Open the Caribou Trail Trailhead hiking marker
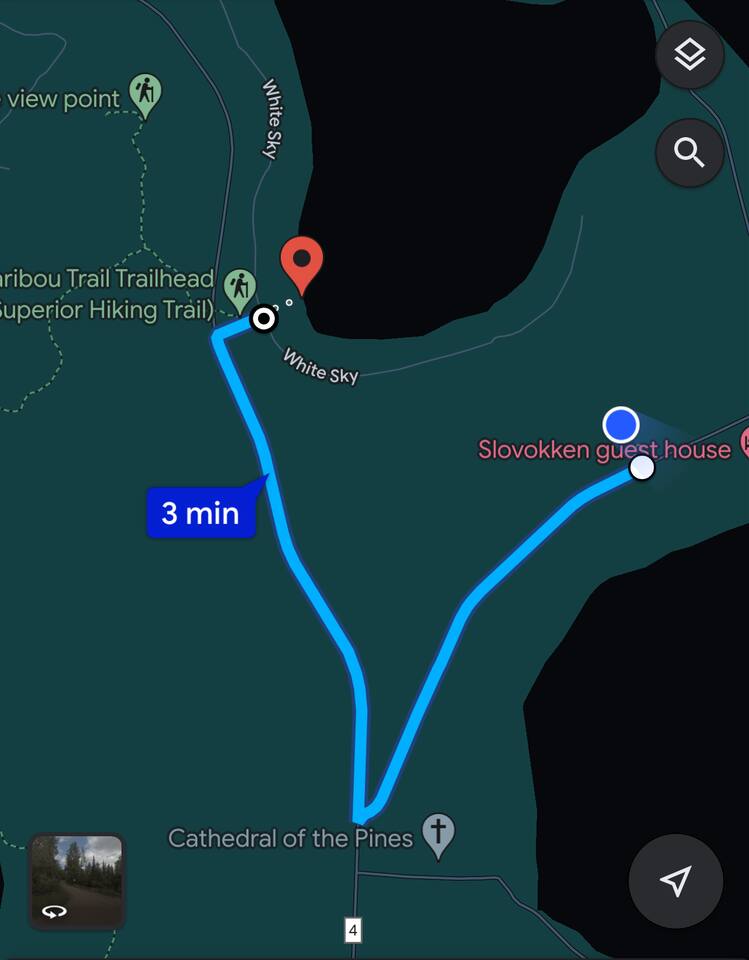 tap(239, 286)
